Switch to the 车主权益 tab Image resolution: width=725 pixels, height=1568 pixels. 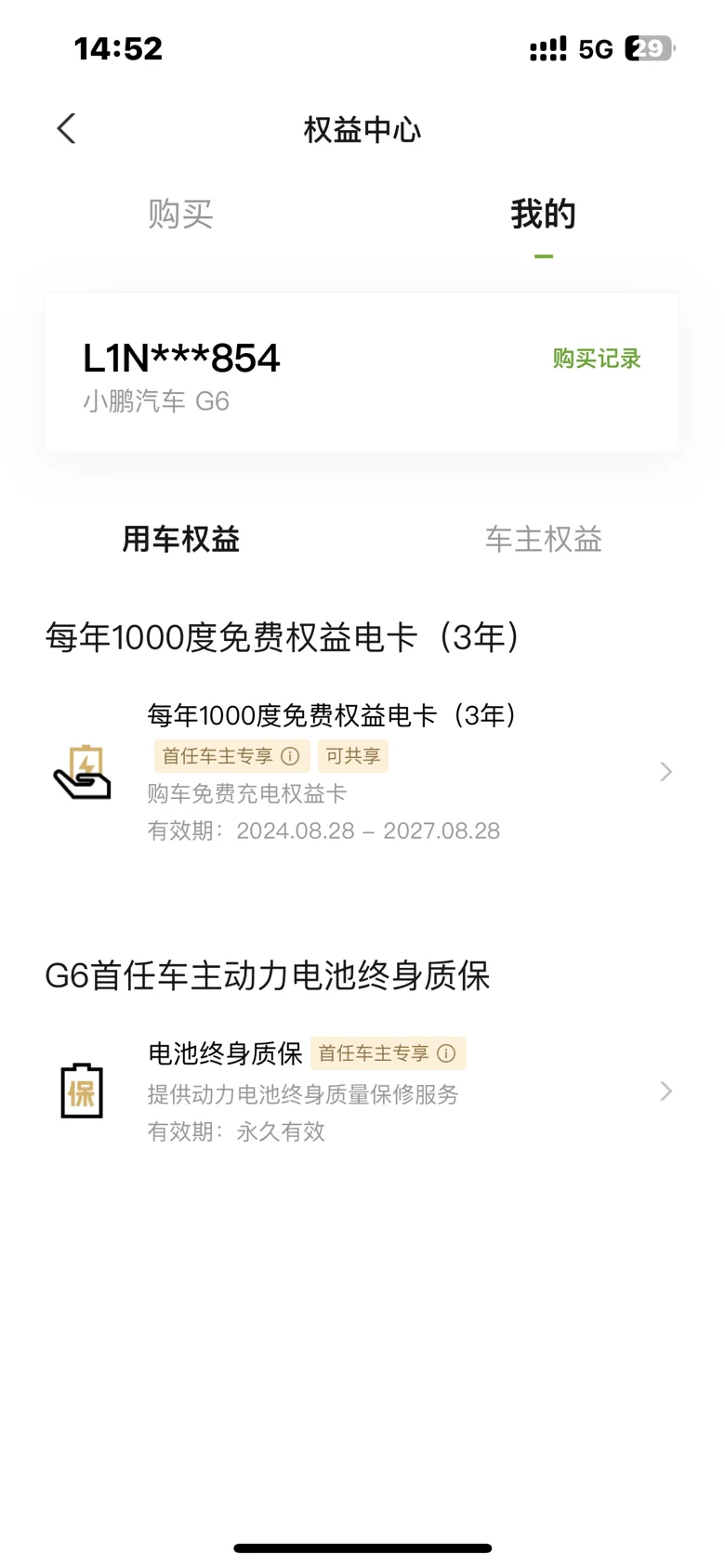tap(544, 539)
